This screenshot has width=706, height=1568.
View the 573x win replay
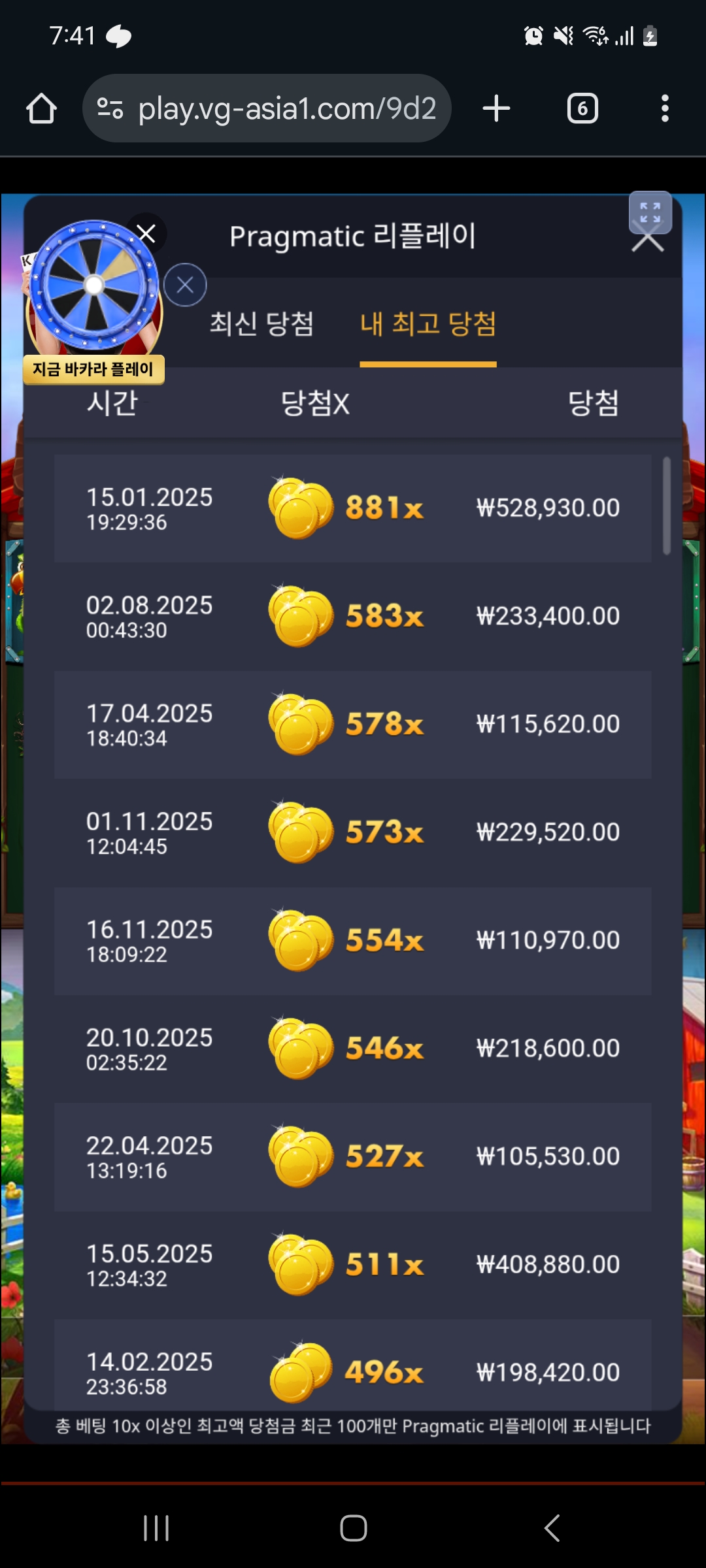click(353, 832)
